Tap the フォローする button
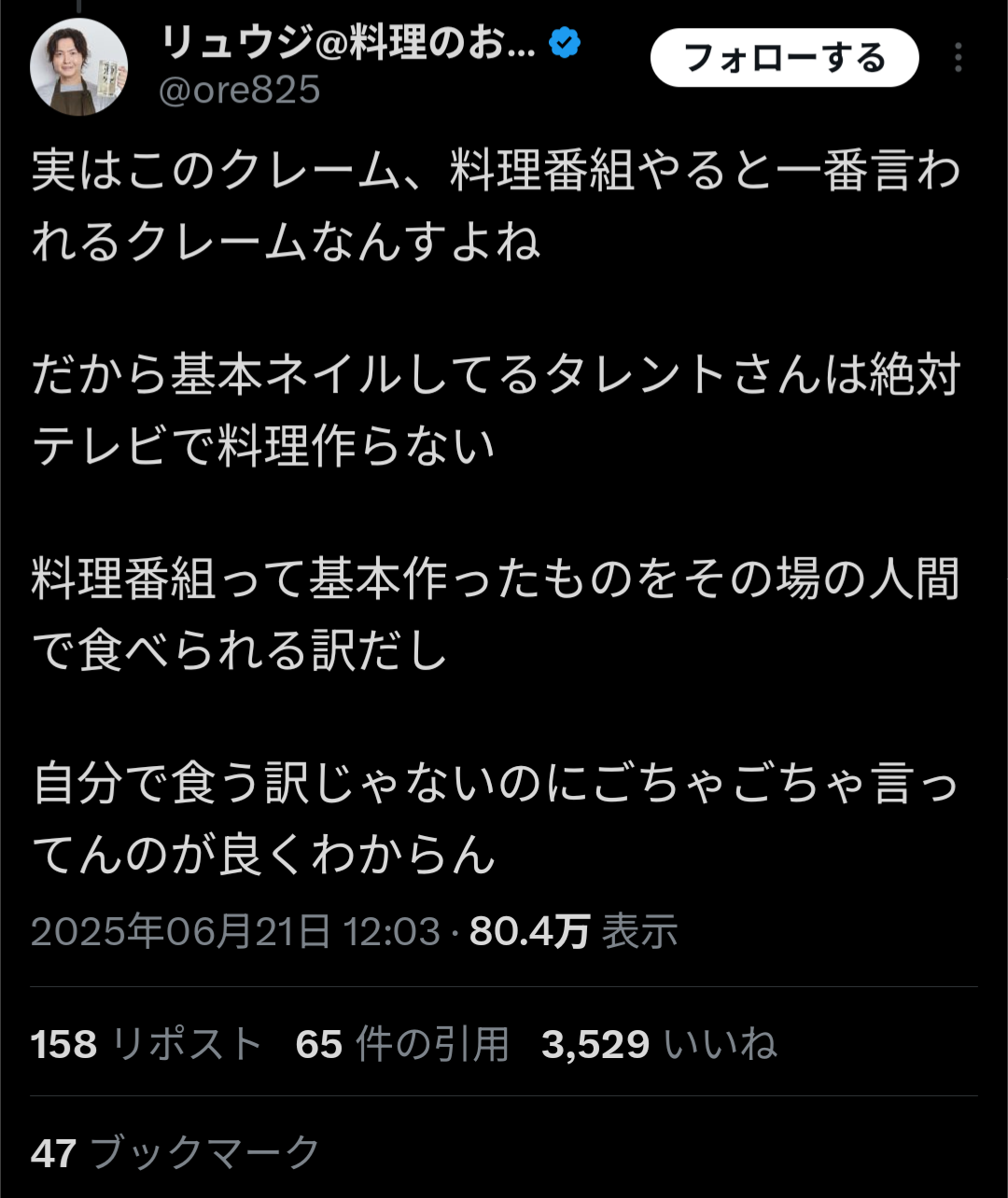Screen dimensions: 1008x1198 [784, 58]
